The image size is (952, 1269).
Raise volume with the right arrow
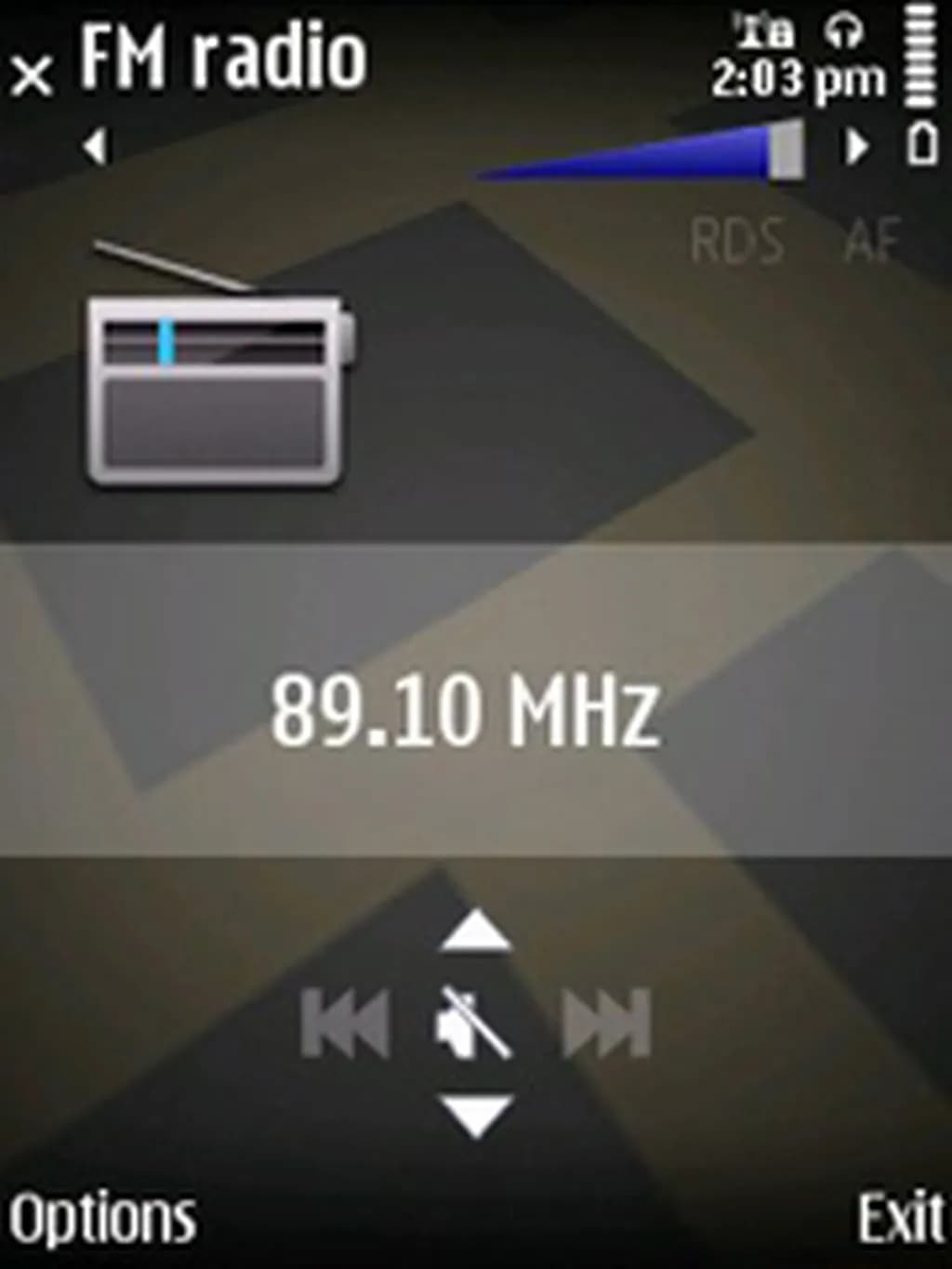856,146
